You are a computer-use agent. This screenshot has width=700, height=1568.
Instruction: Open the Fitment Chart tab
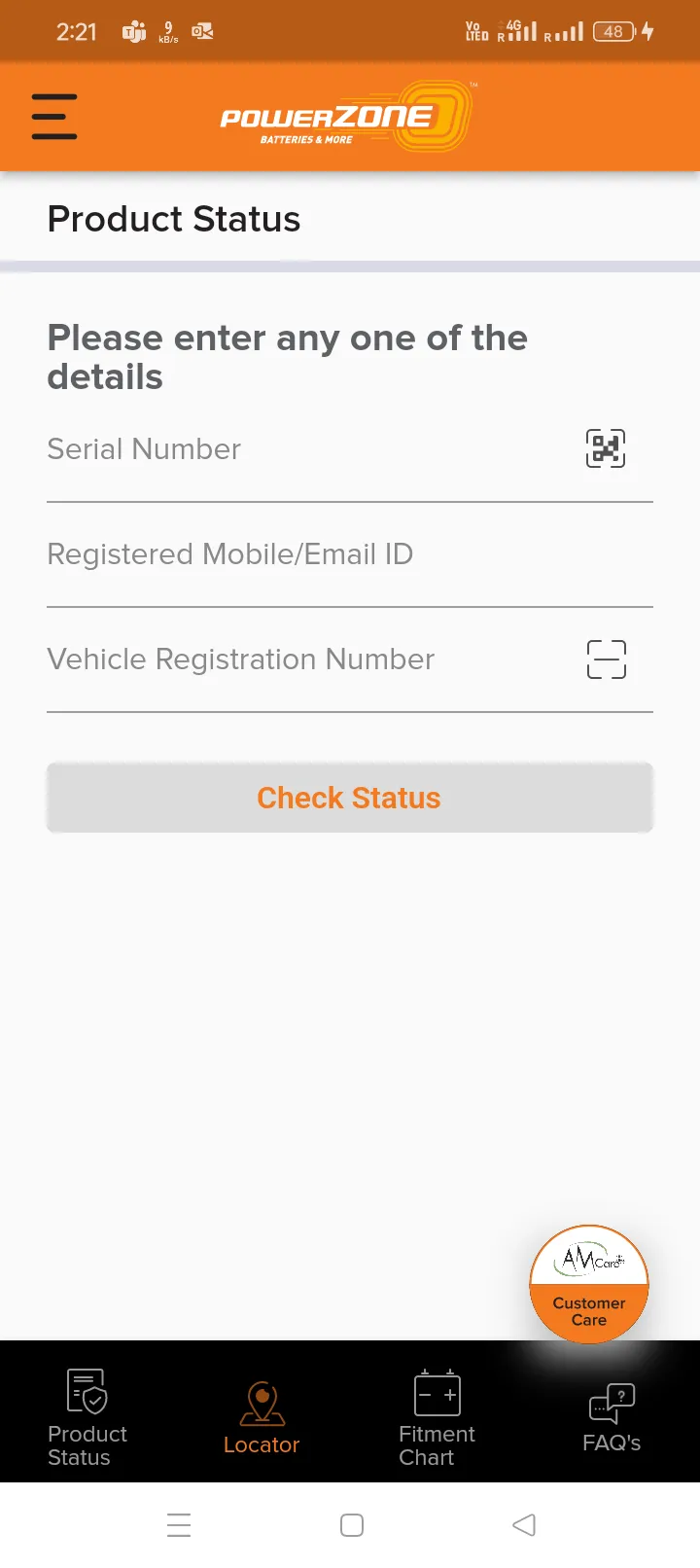(437, 1416)
